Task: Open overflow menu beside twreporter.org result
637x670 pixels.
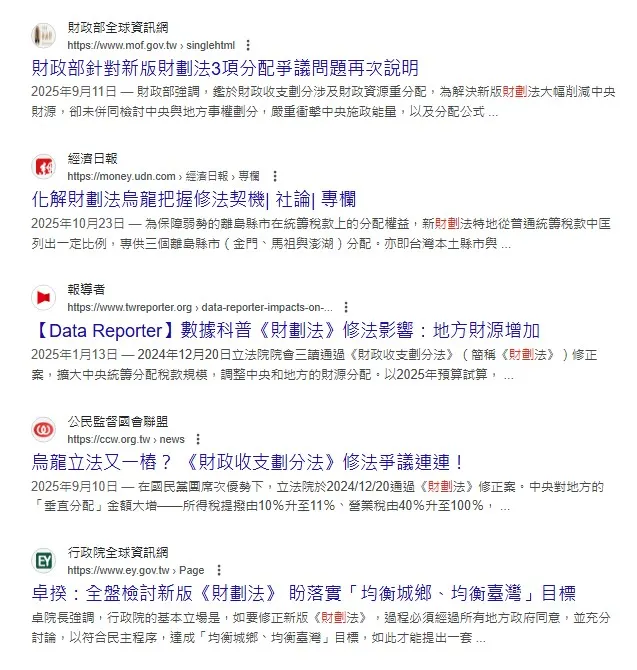Action: pyautogui.click(x=346, y=307)
